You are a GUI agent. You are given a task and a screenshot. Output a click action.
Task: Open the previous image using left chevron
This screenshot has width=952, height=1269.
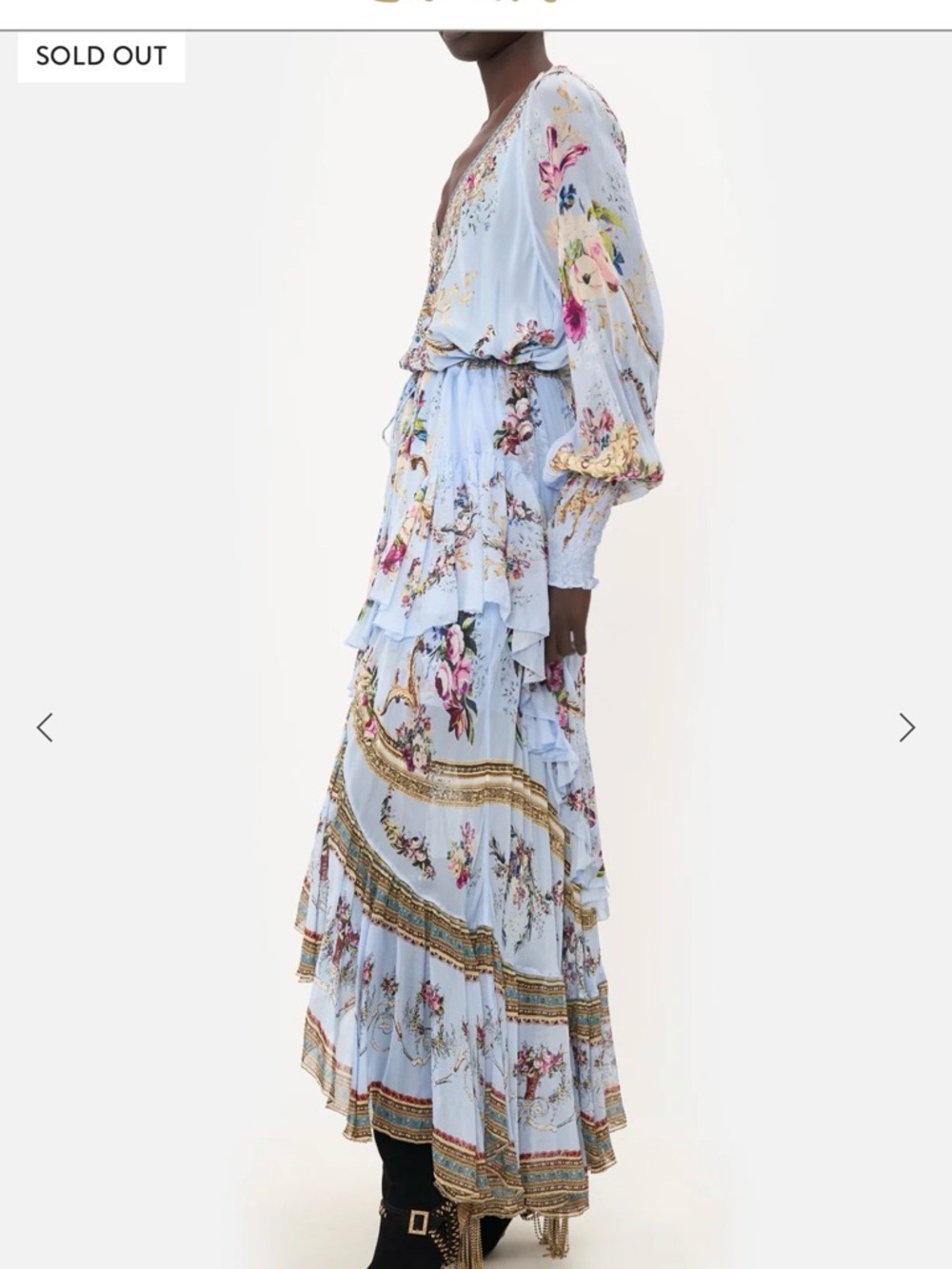(45, 726)
